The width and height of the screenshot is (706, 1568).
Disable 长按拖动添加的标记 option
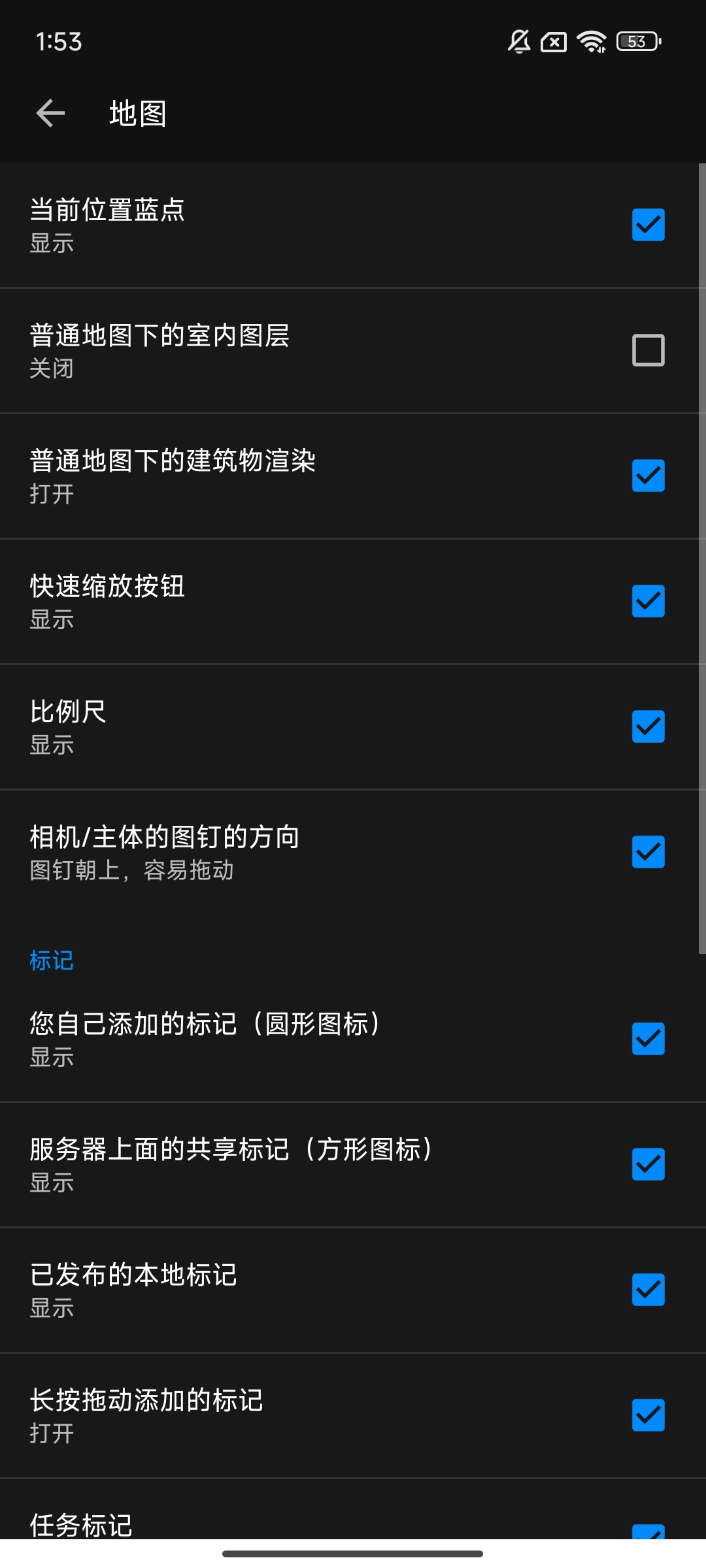click(x=648, y=1415)
